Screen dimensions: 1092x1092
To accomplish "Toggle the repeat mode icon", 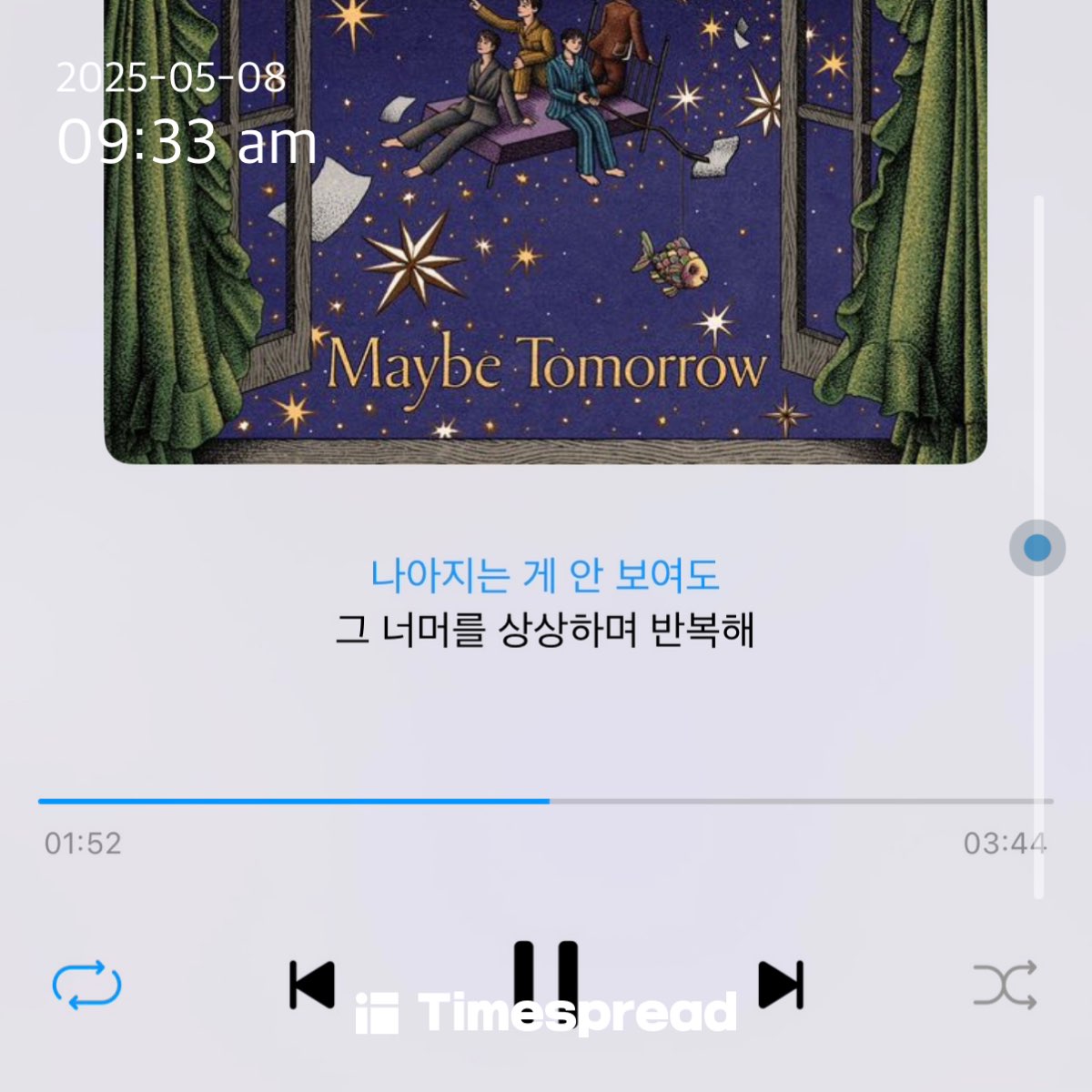I will (x=86, y=986).
